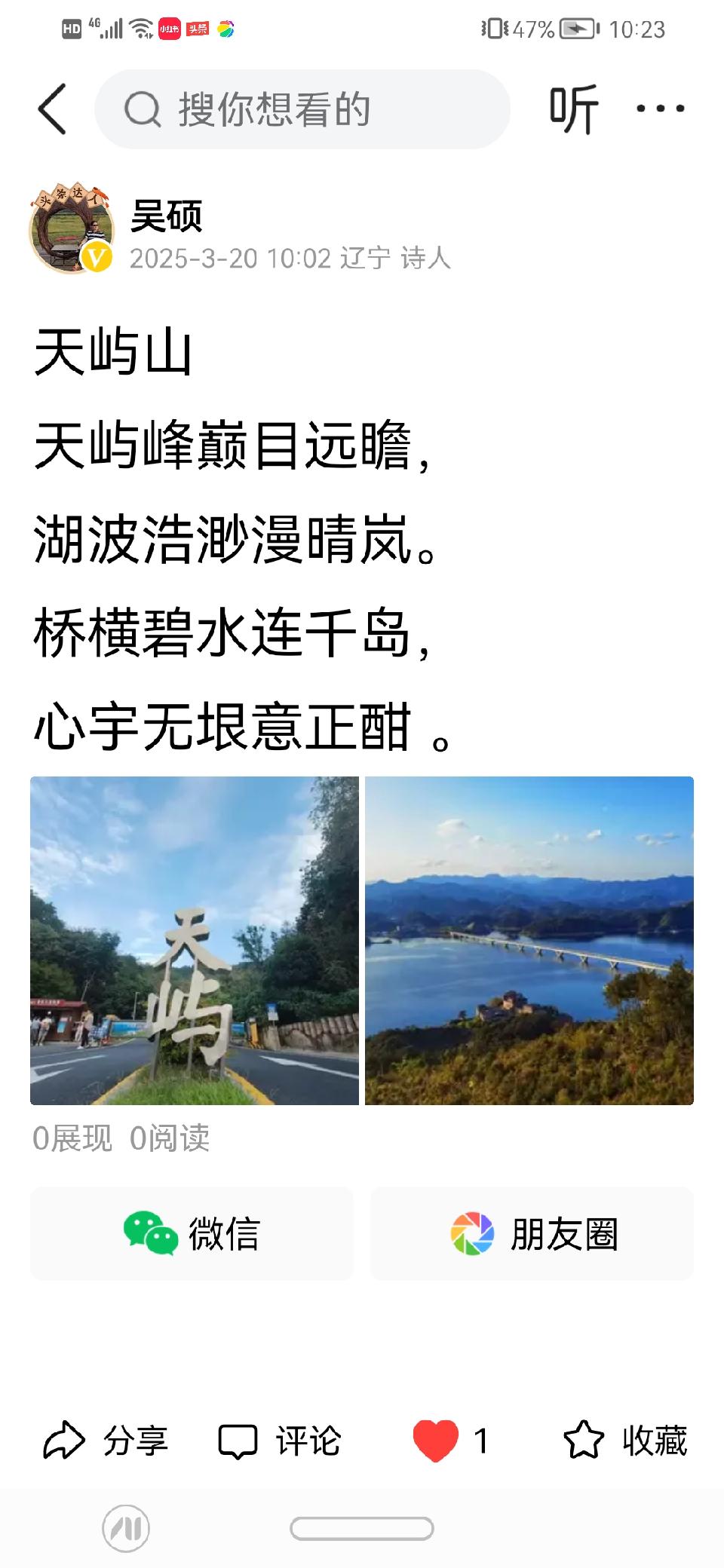Tap the red heart like button
Screen dimensions: 724x1568
pyautogui.click(x=436, y=1441)
